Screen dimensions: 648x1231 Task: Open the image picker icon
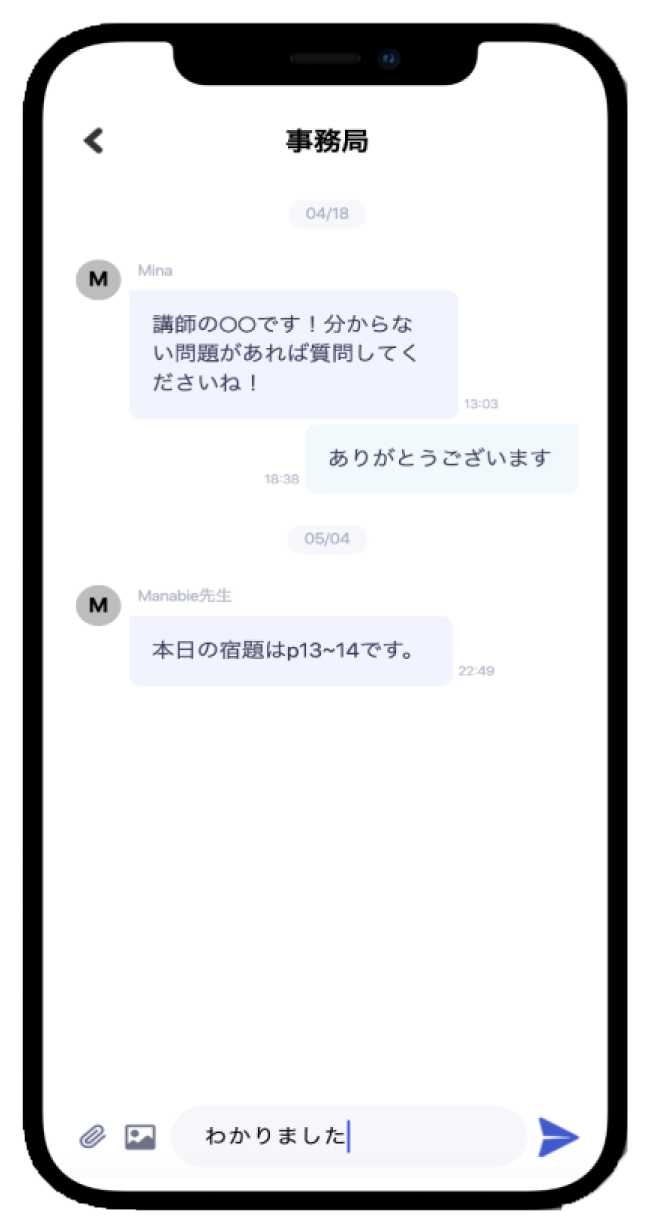point(140,1137)
